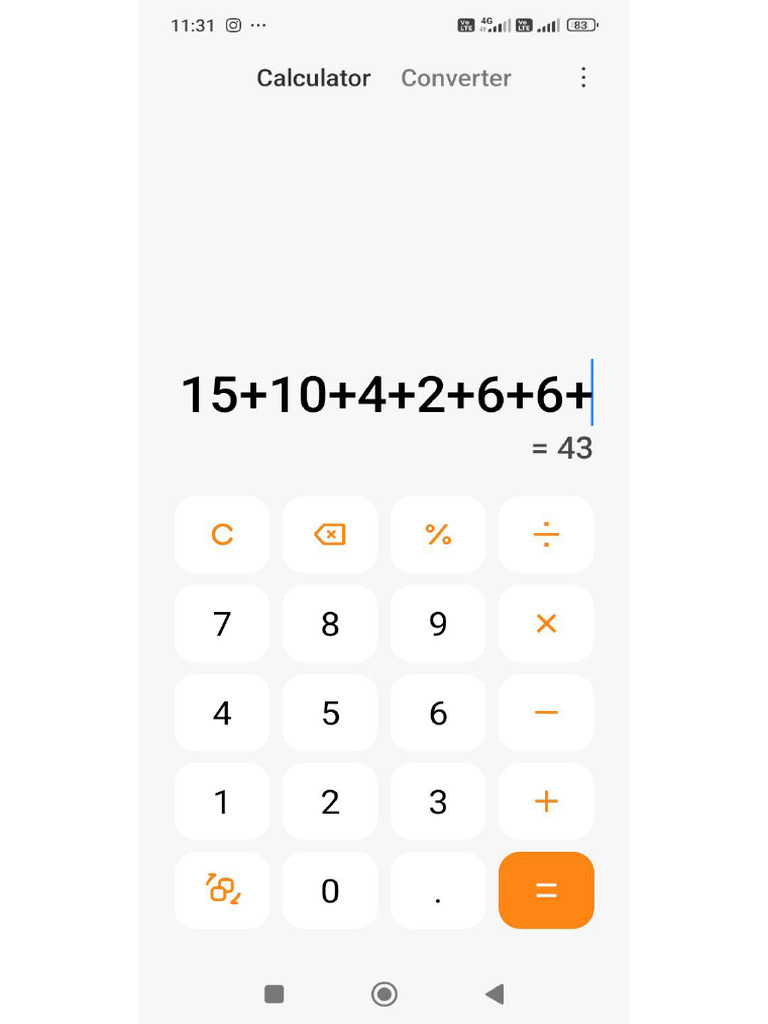
Task: Enter the digit 7
Action: click(222, 624)
